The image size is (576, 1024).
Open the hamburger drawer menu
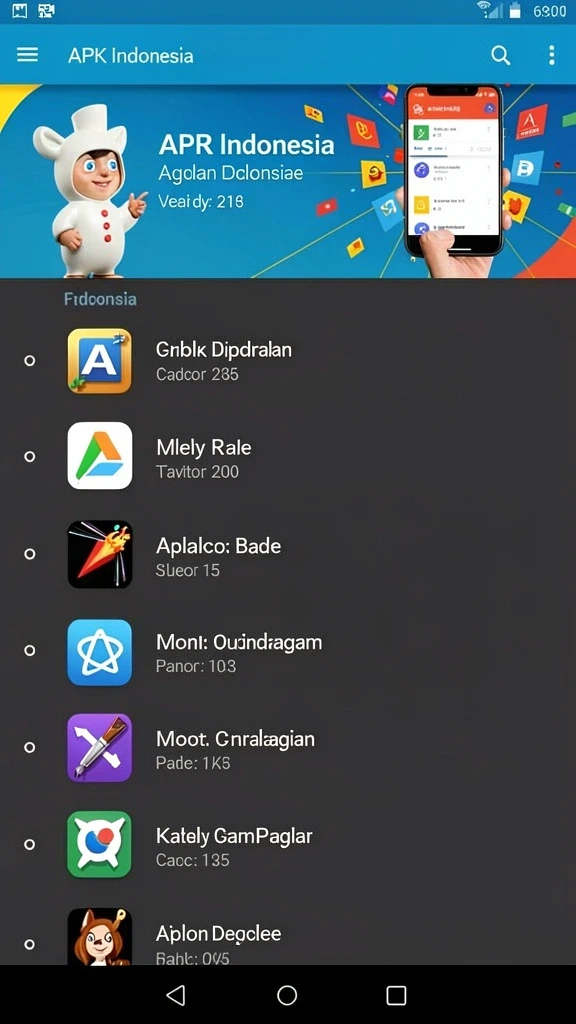[x=27, y=55]
